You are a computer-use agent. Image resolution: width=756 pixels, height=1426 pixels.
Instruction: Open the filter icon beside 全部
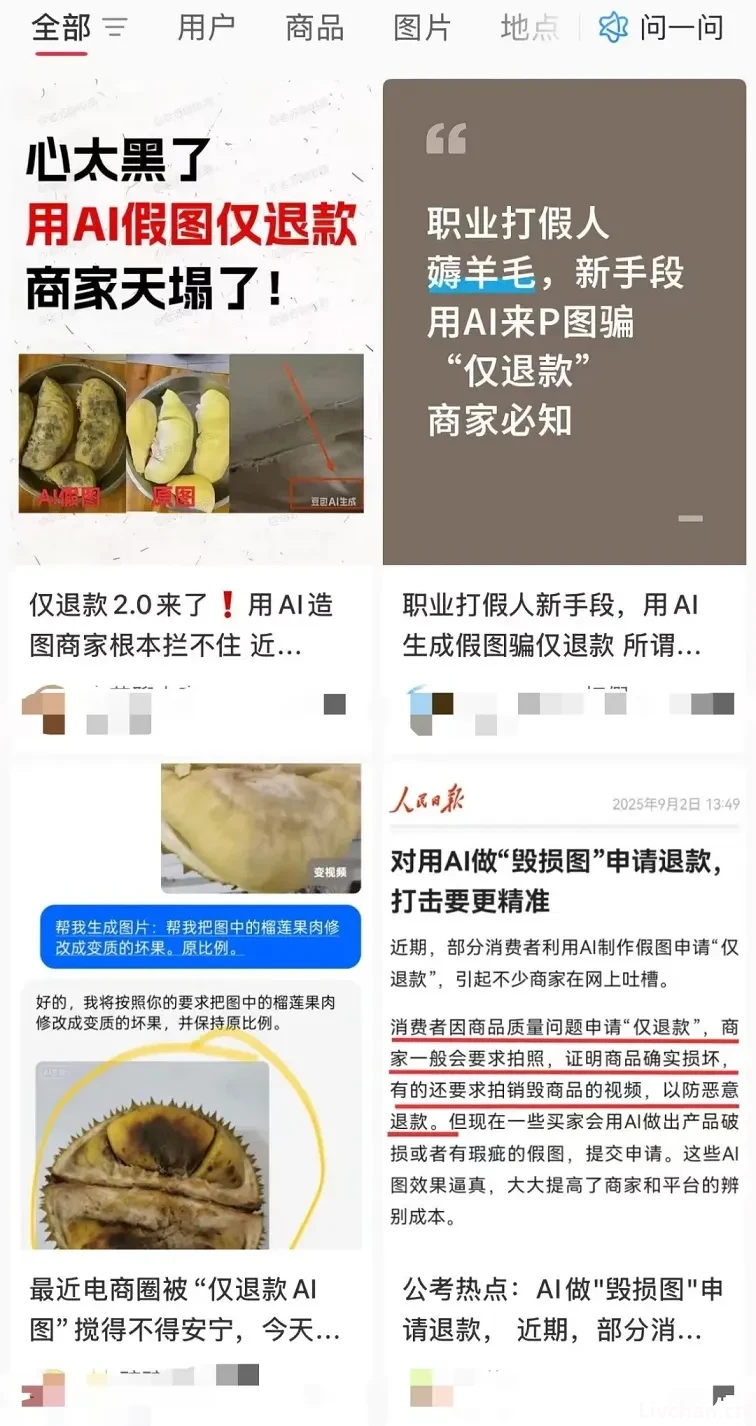(x=116, y=28)
